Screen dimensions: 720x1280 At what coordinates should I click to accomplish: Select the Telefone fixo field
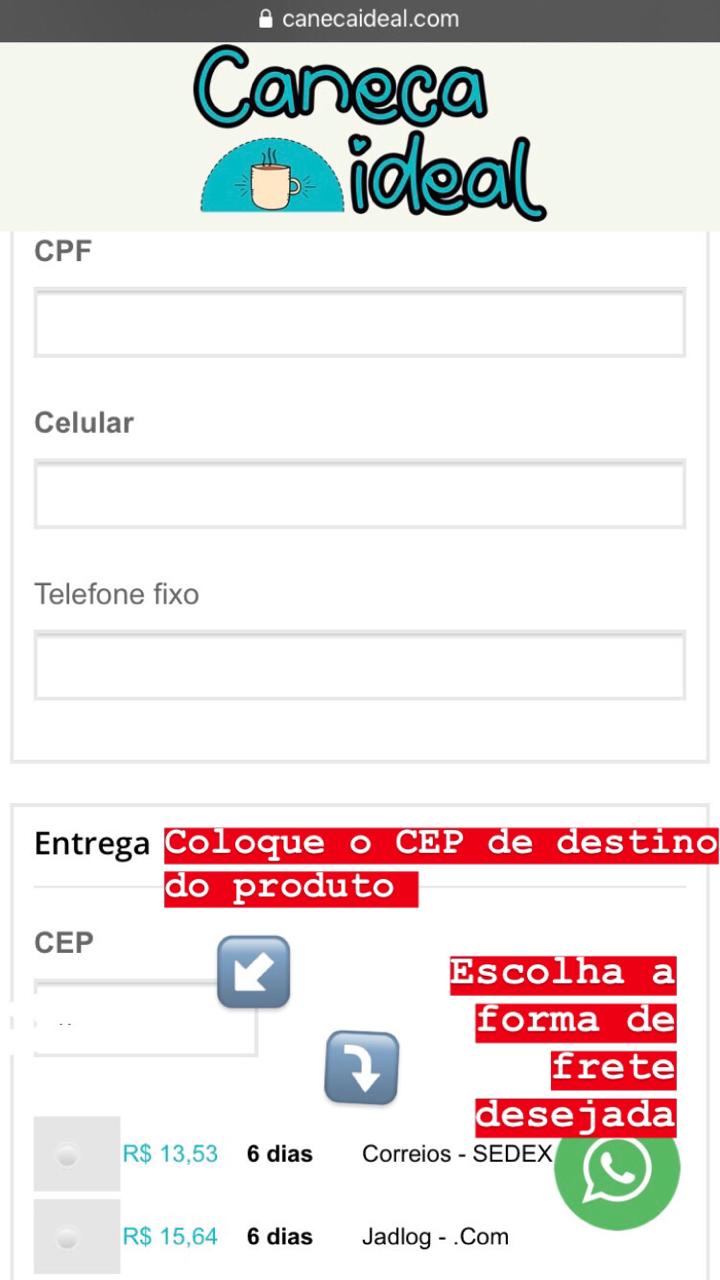pyautogui.click(x=359, y=665)
